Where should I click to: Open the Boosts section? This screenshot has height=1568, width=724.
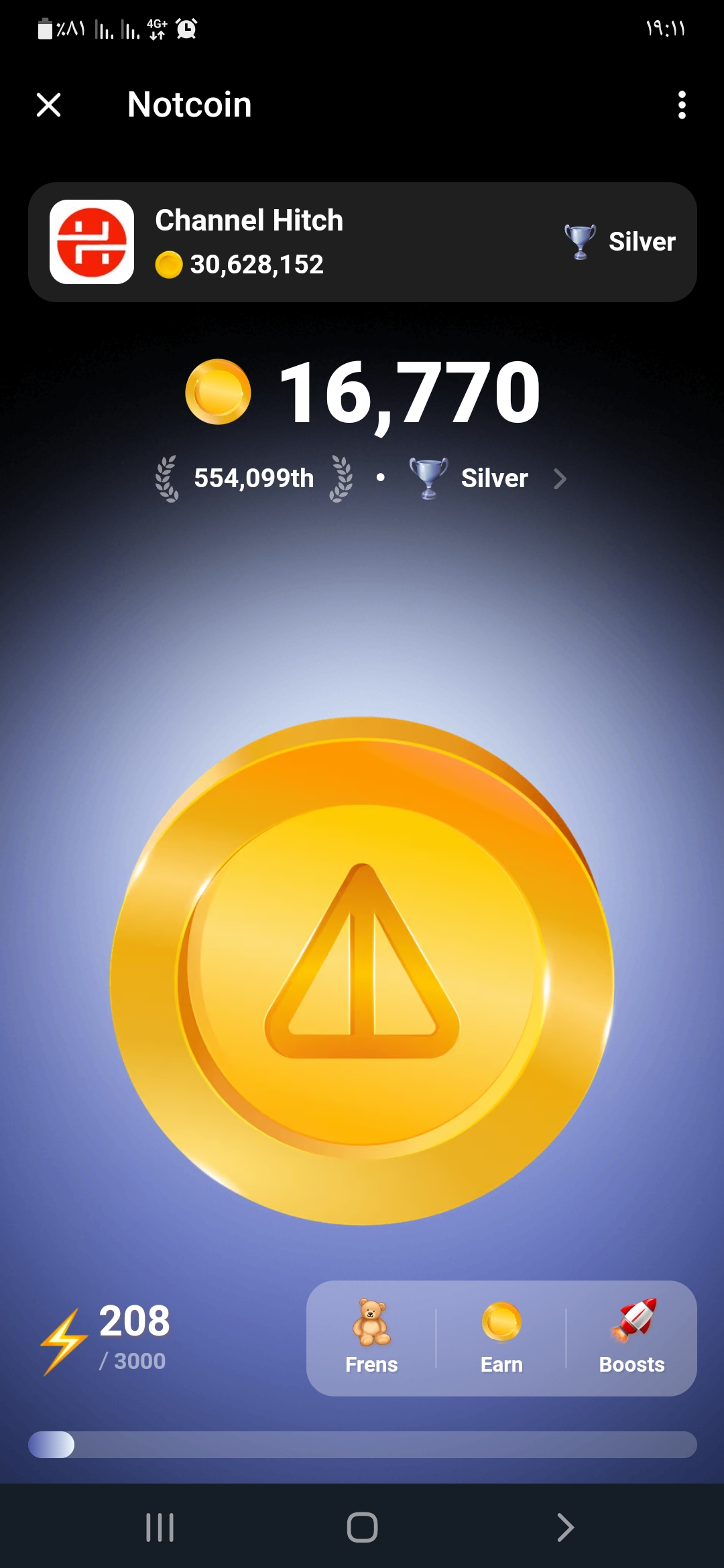(x=631, y=1338)
